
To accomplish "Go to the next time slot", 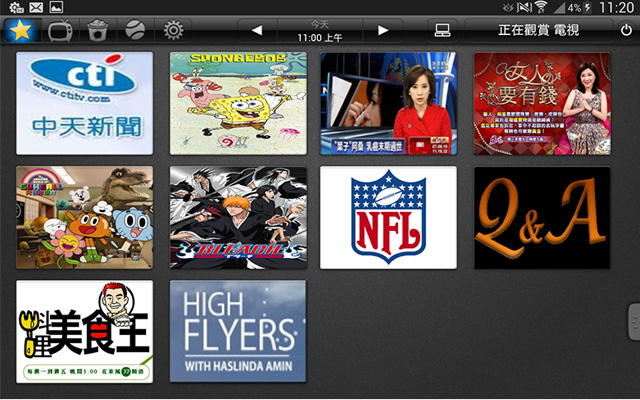I will tap(382, 30).
